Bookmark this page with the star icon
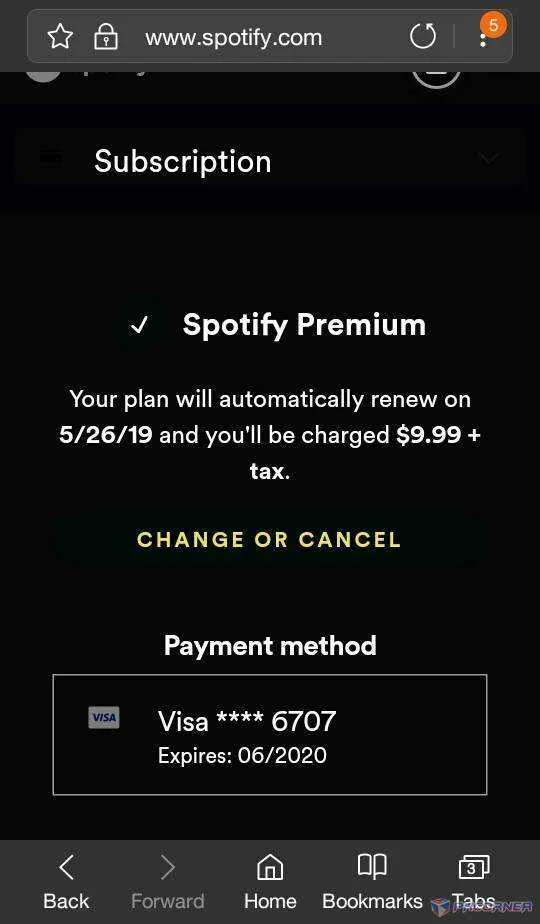 coord(60,38)
